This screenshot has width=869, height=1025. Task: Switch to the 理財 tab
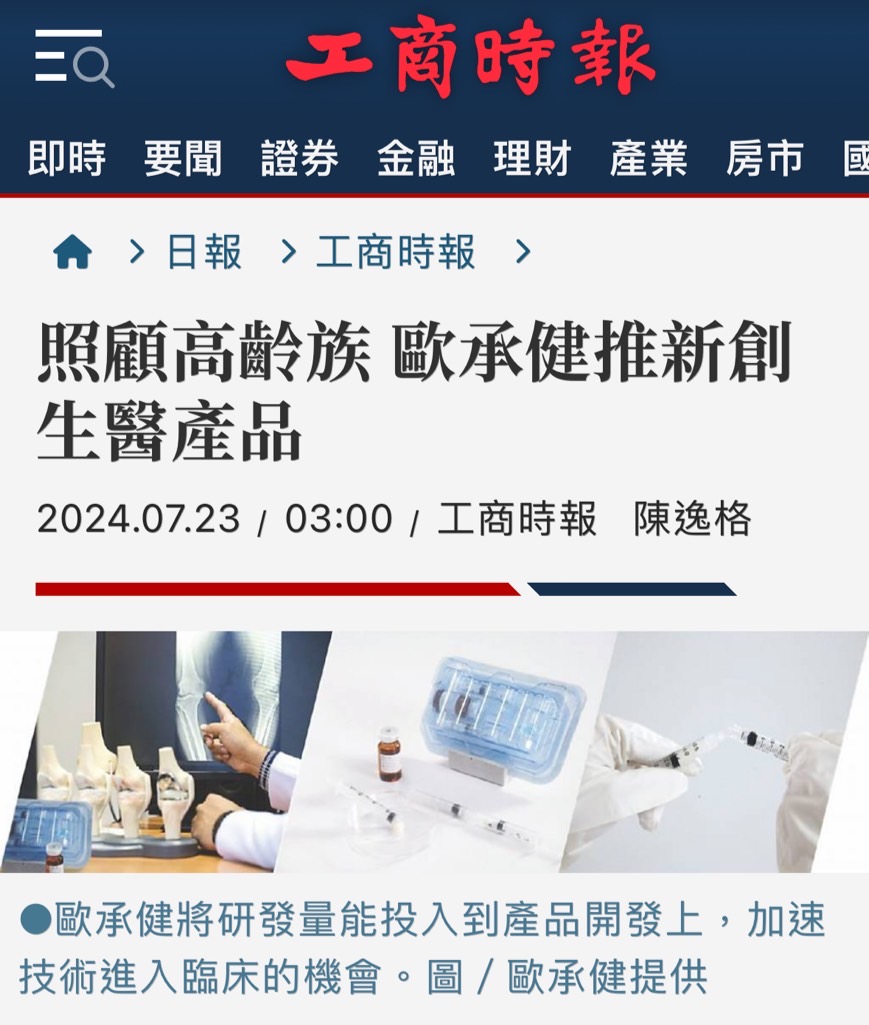[532, 159]
